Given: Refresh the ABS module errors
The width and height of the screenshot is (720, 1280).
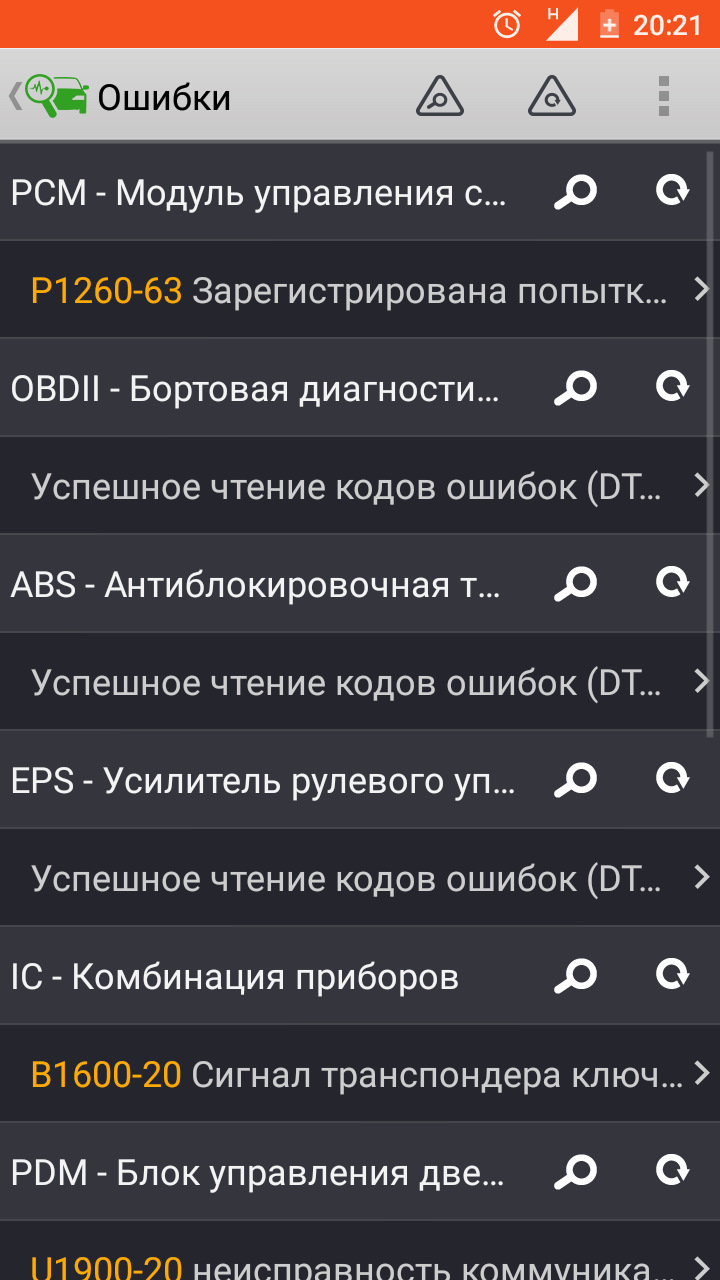Looking at the screenshot, I should pos(673,582).
